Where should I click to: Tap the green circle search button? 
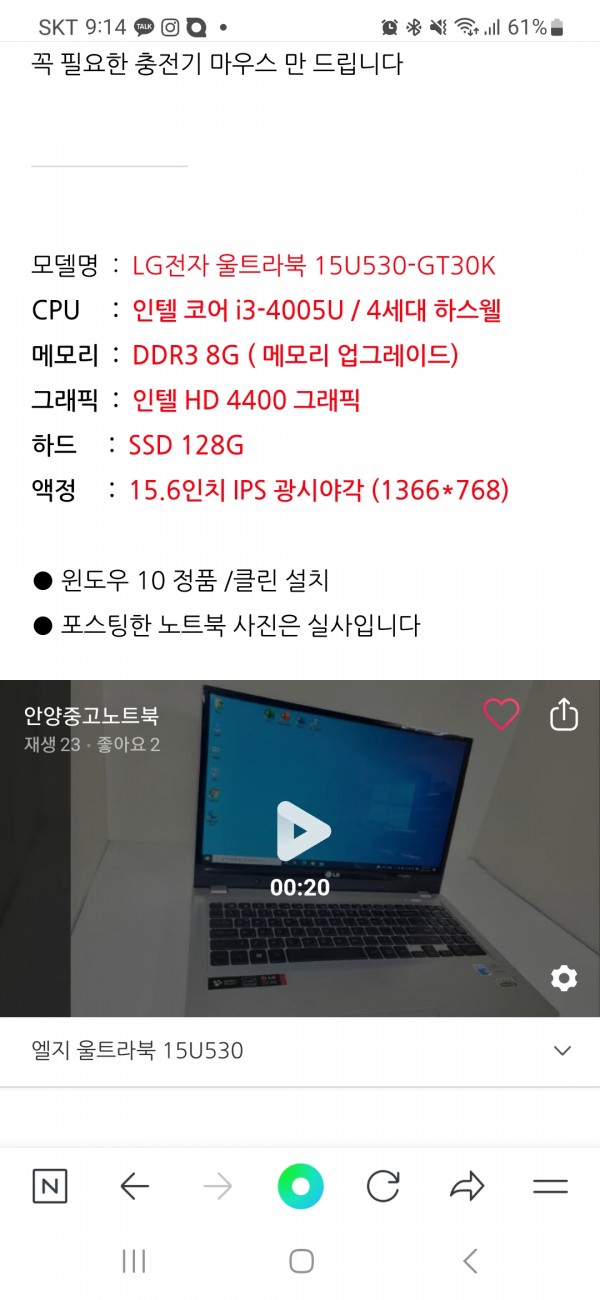click(x=300, y=1187)
